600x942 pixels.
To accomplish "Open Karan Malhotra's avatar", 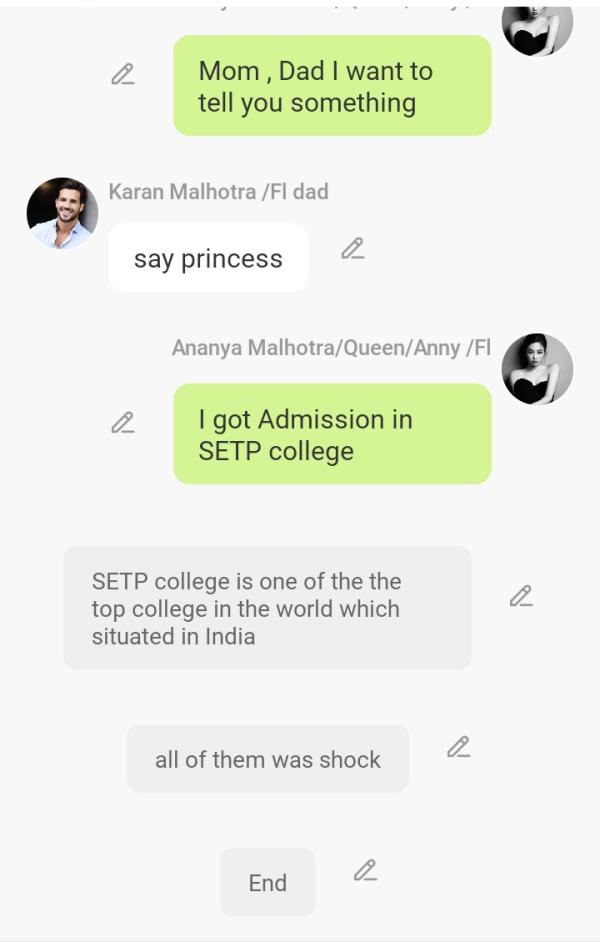I will pyautogui.click(x=62, y=213).
